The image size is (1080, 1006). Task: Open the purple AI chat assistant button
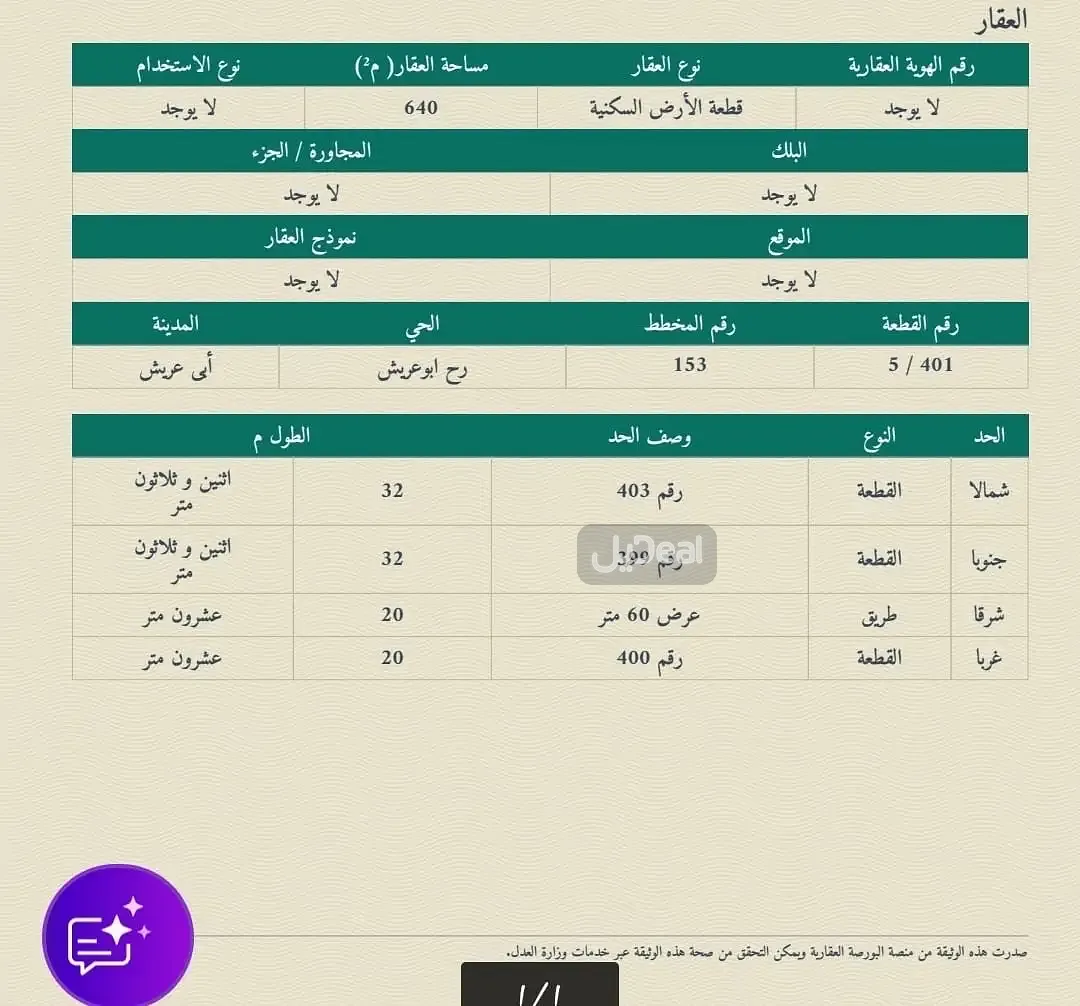[117, 938]
